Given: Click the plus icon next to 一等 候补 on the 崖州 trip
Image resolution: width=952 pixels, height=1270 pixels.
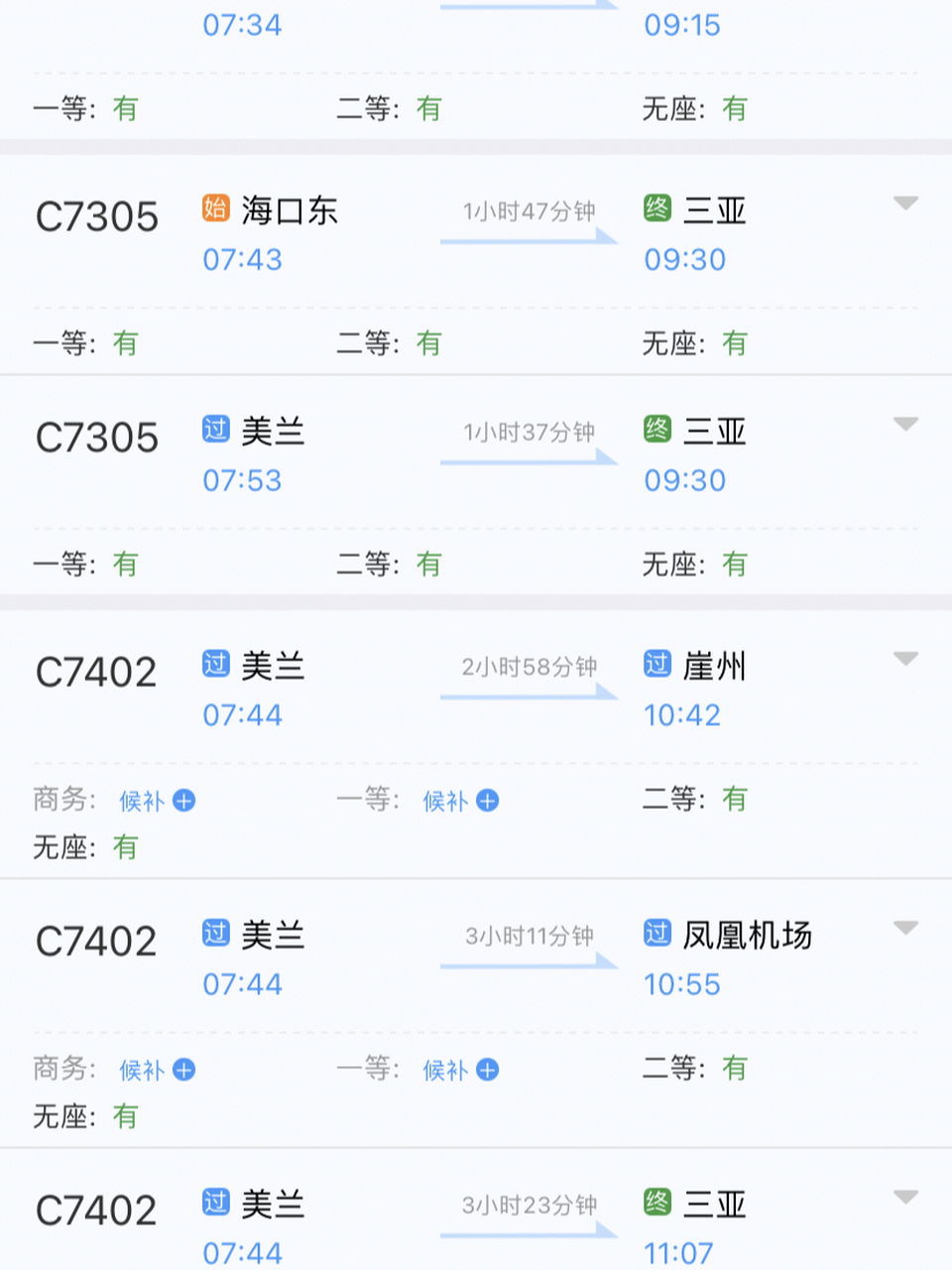Looking at the screenshot, I should pos(487,801).
